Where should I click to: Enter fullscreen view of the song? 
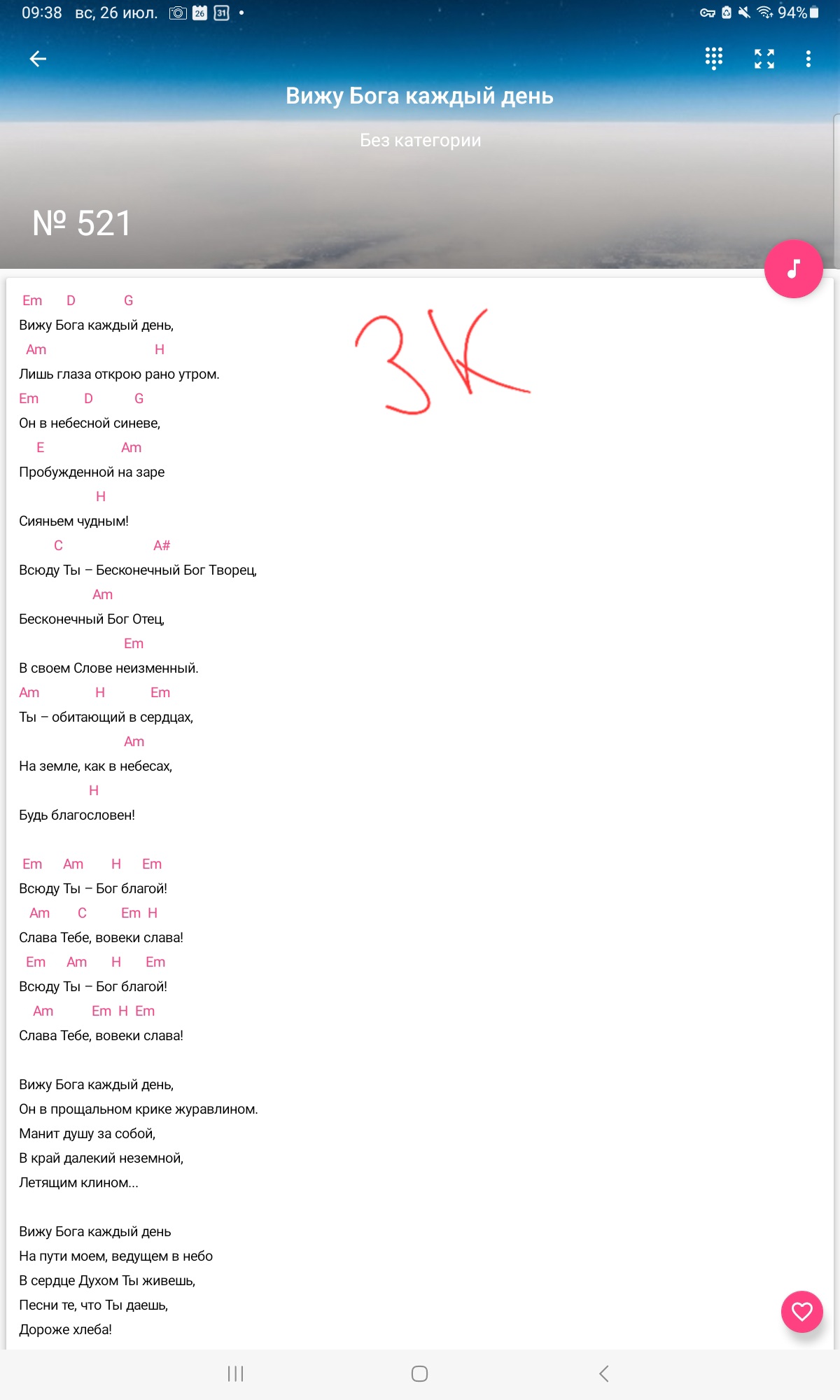click(x=764, y=59)
